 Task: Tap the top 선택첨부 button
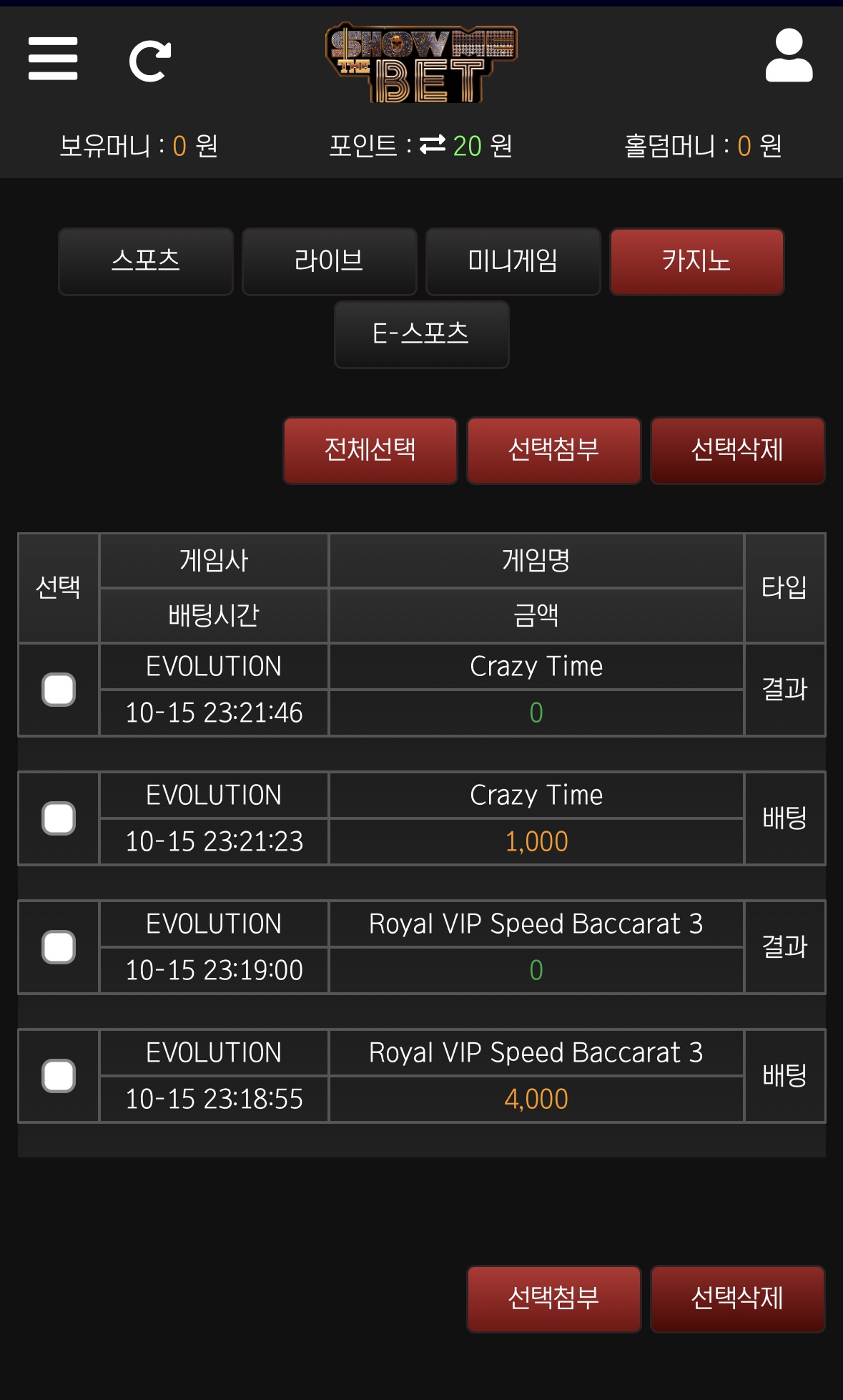(553, 451)
